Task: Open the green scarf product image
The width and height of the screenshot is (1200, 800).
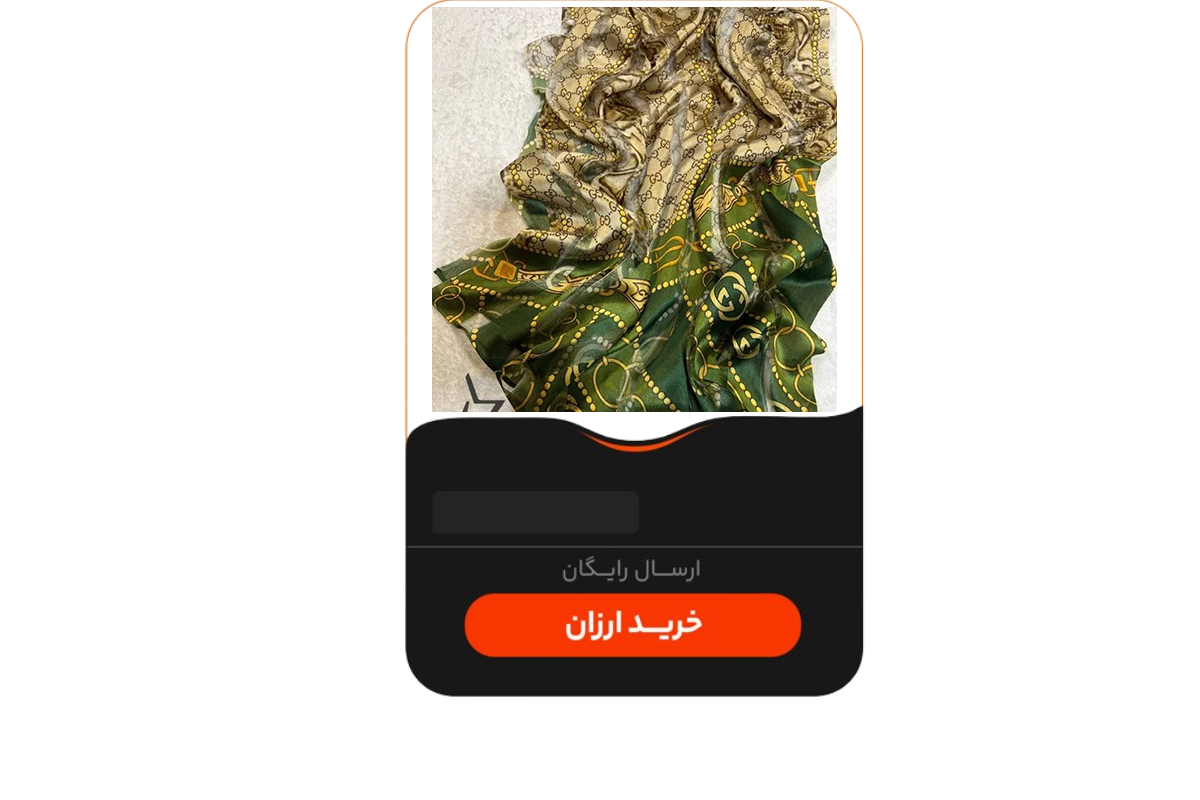Action: point(633,210)
